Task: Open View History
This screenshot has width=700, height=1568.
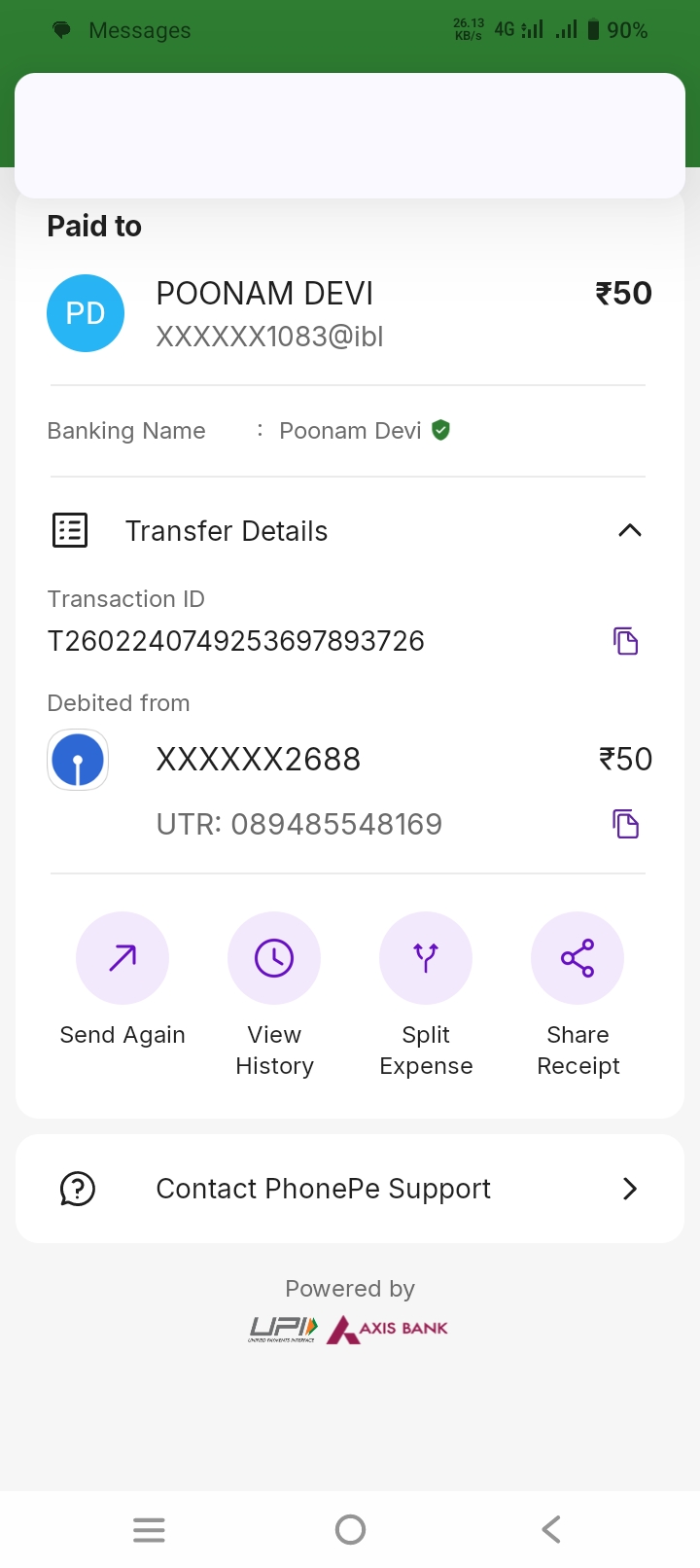Action: pos(274,958)
